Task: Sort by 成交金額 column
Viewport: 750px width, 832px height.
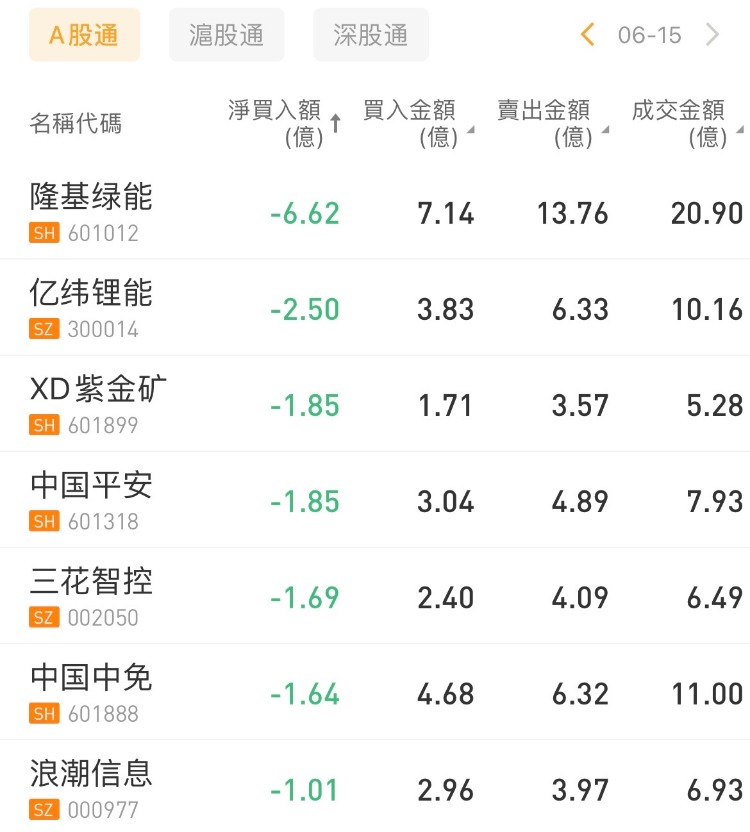Action: tap(685, 123)
